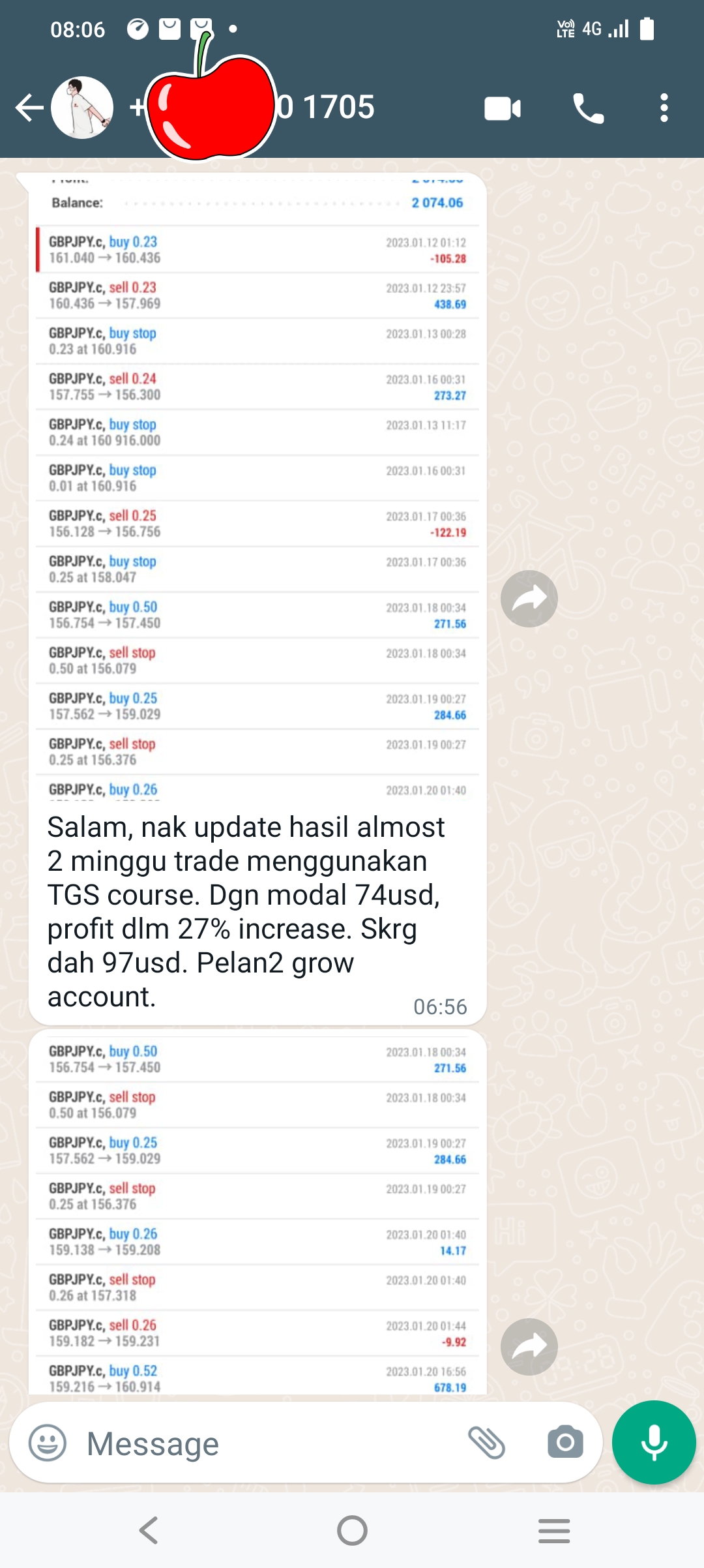Open the three-dot options dropdown
Screen dimensions: 704x1568
[664, 108]
